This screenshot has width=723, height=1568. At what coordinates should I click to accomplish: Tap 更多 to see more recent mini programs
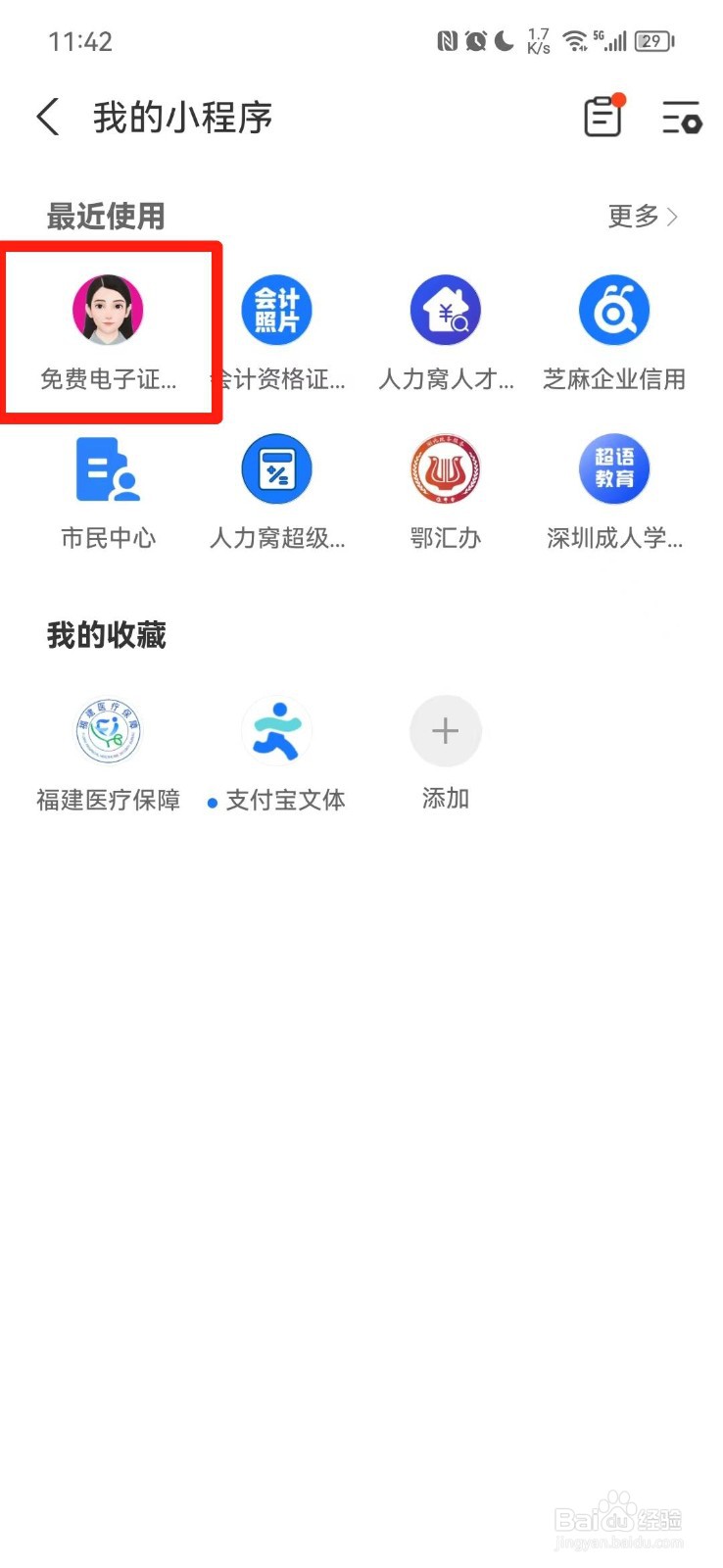tap(642, 216)
